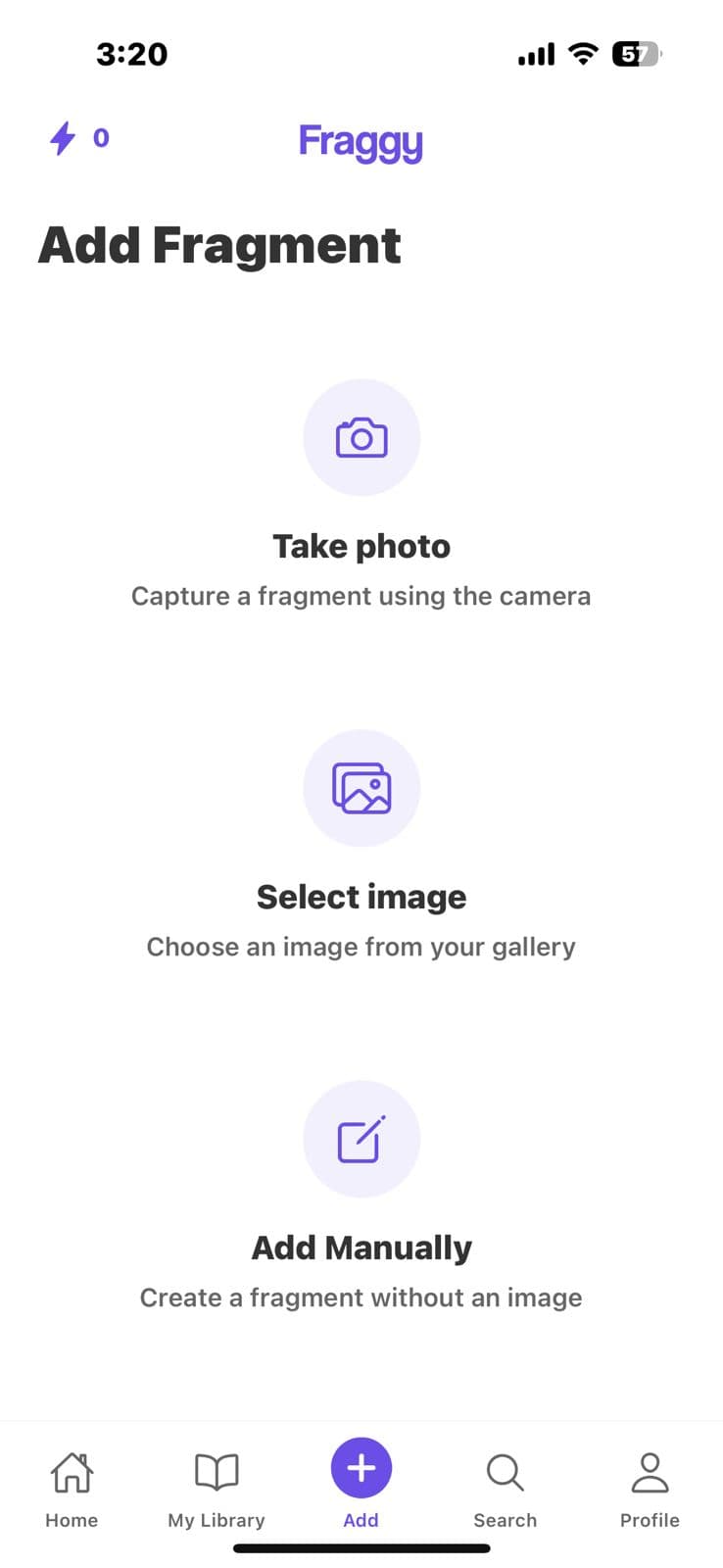Tap the zero counter next to lightning bolt
This screenshot has width=723, height=1568.
[x=101, y=138]
